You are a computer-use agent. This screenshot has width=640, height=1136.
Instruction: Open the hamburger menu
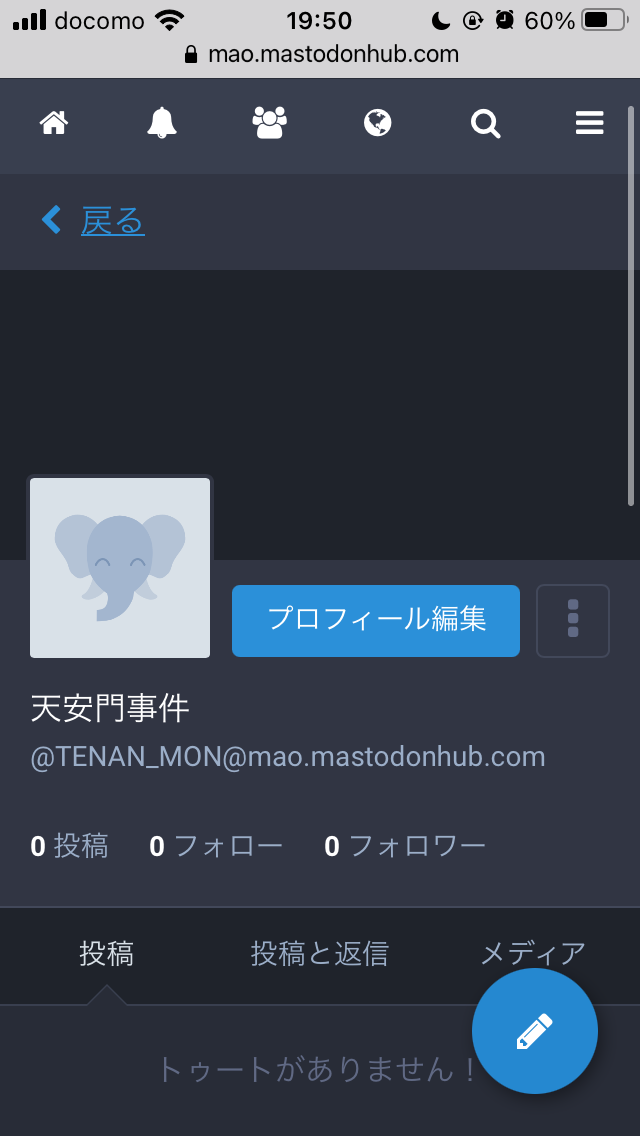point(589,123)
